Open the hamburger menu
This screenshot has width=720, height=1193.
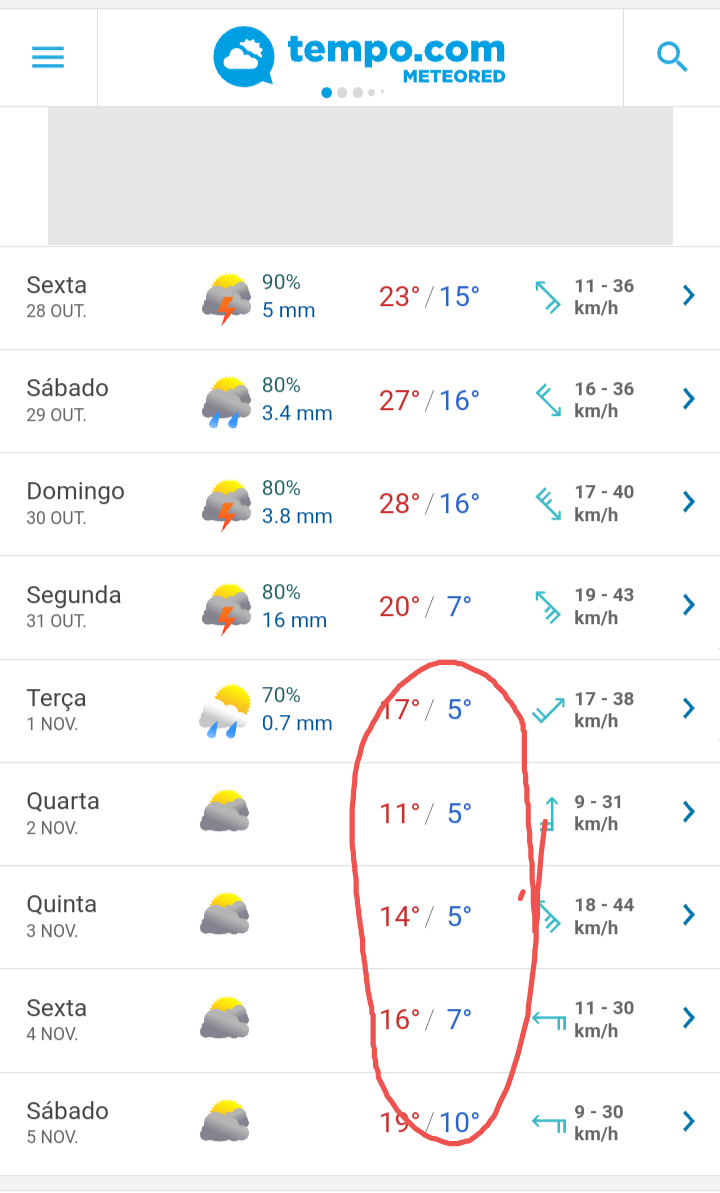[48, 57]
